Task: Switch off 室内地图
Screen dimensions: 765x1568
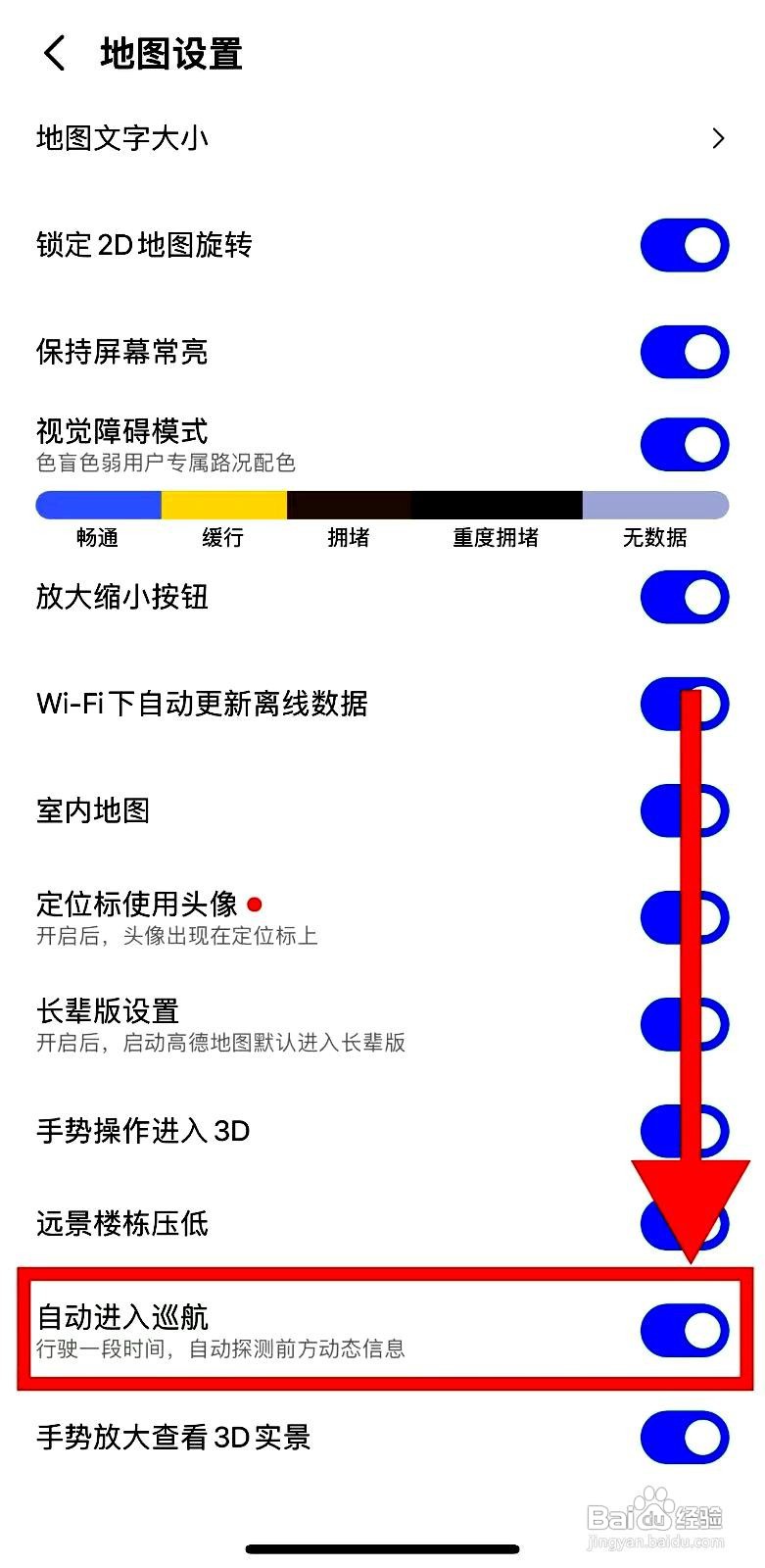Action: pyautogui.click(x=684, y=810)
